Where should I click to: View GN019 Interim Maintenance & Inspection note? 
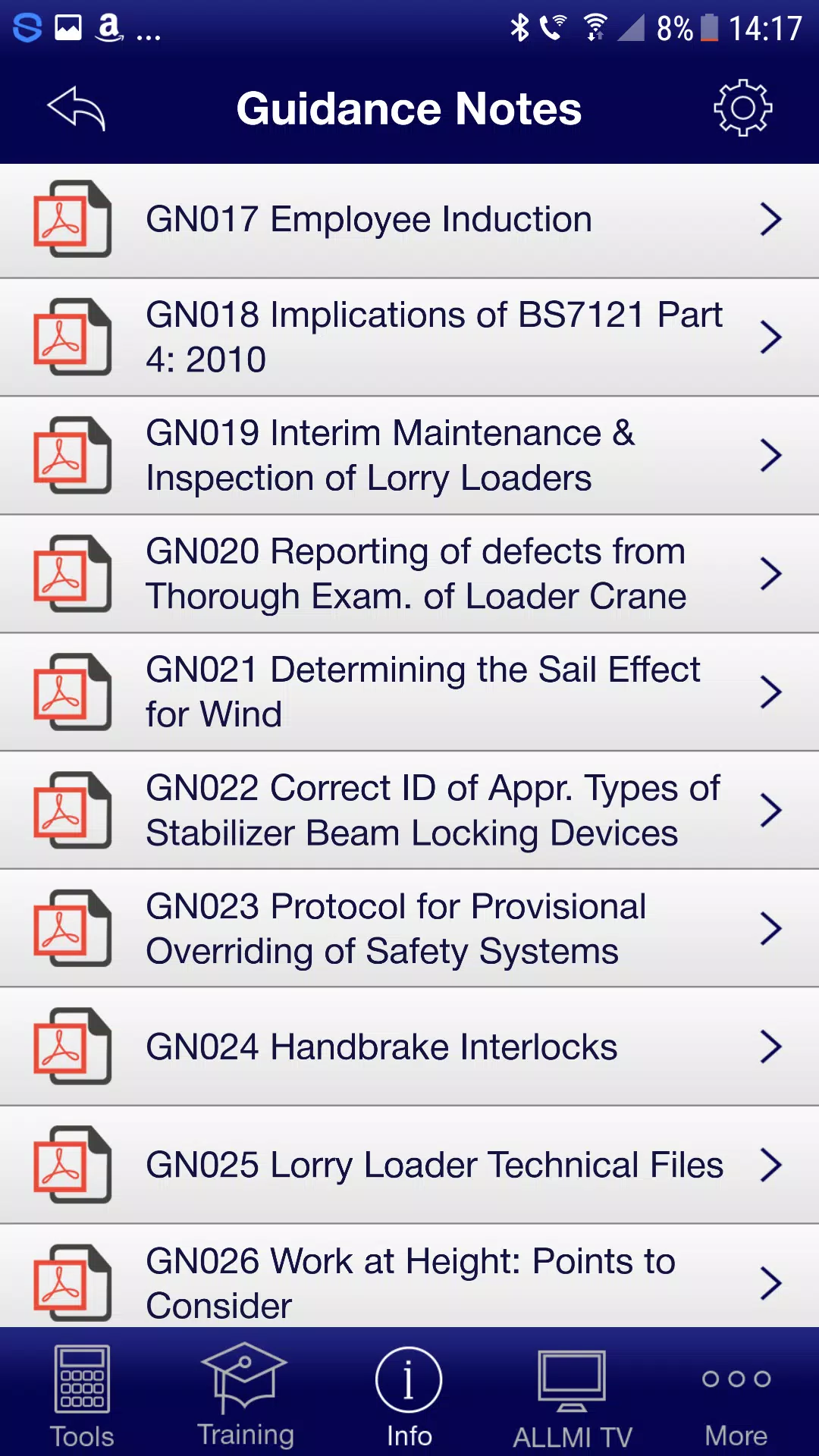409,456
